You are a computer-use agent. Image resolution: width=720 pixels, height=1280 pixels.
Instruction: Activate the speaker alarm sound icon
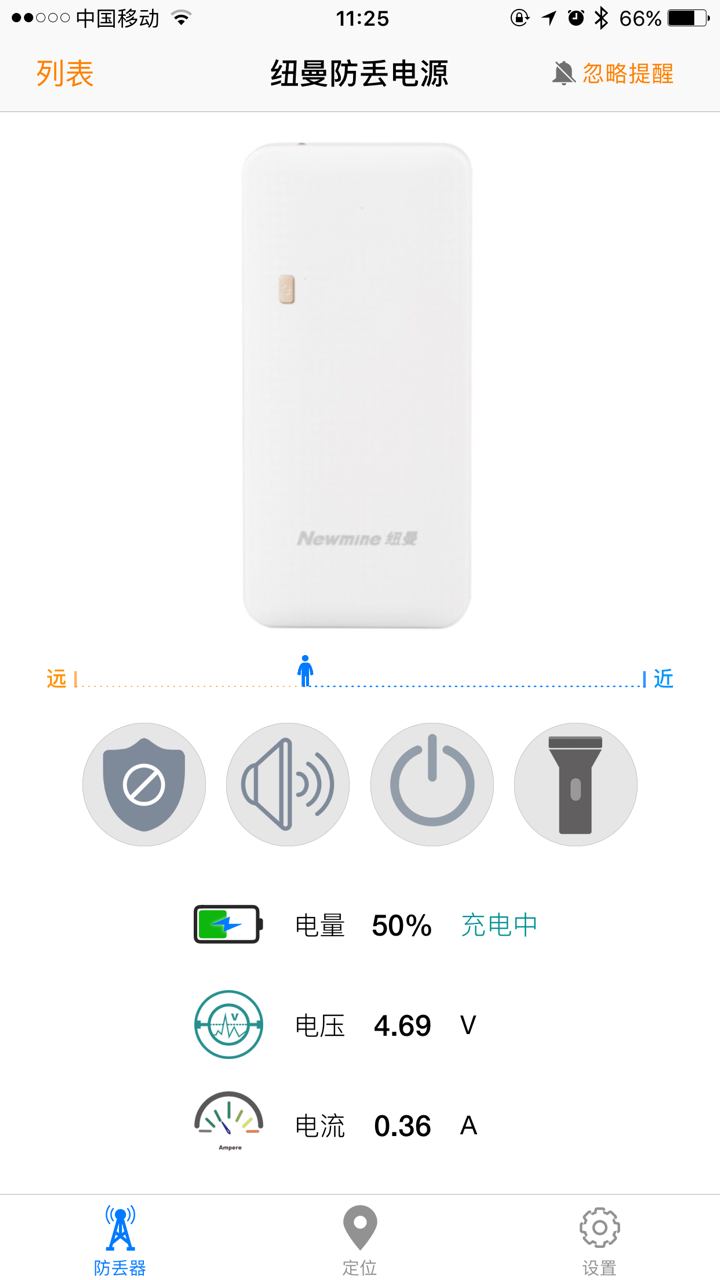coord(288,784)
